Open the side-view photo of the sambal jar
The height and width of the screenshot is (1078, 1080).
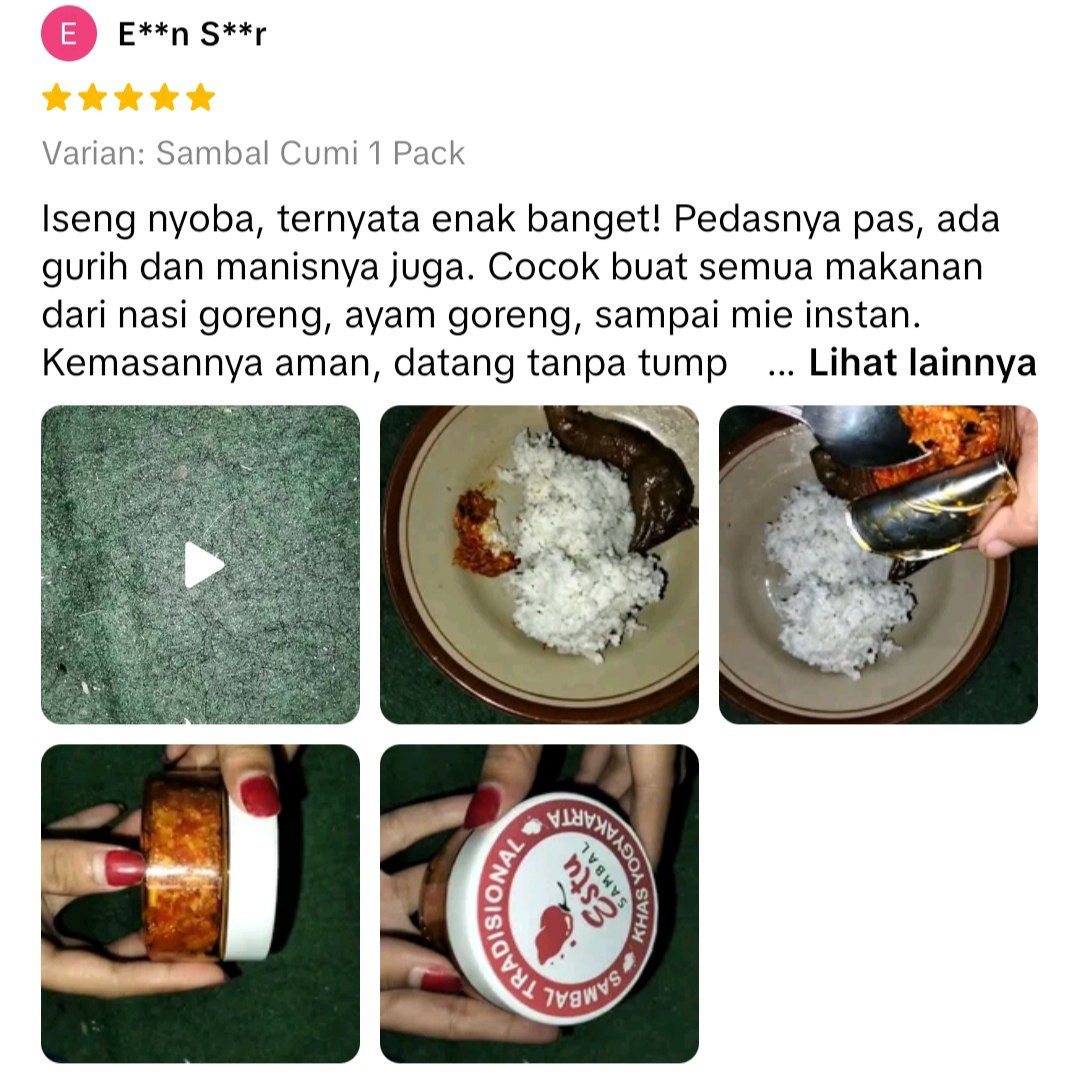pyautogui.click(x=200, y=903)
